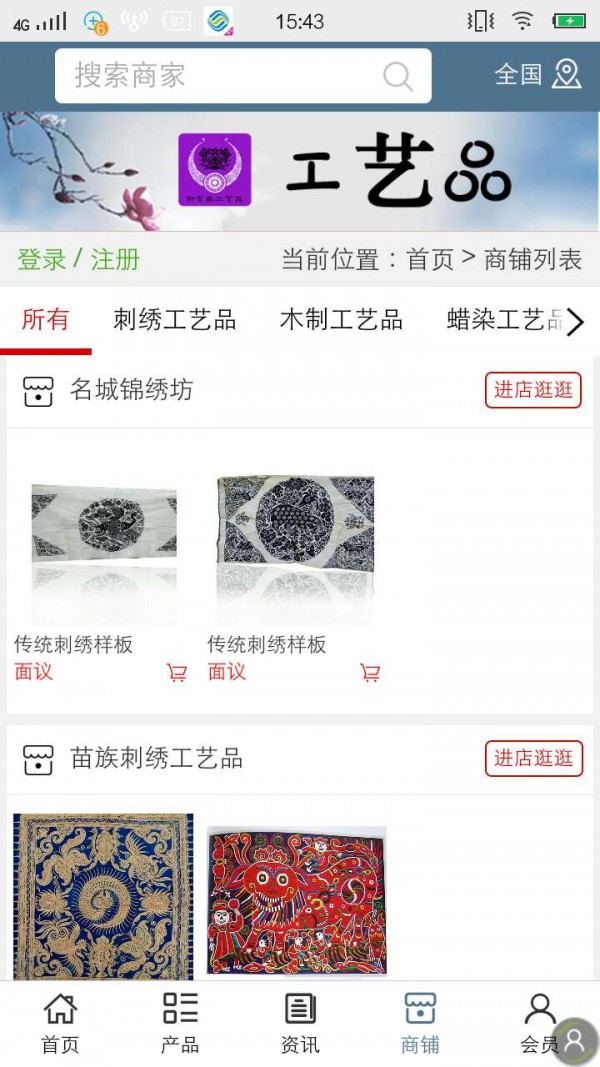
Task: Open the 资讯 bottom tab
Action: click(x=300, y=1023)
